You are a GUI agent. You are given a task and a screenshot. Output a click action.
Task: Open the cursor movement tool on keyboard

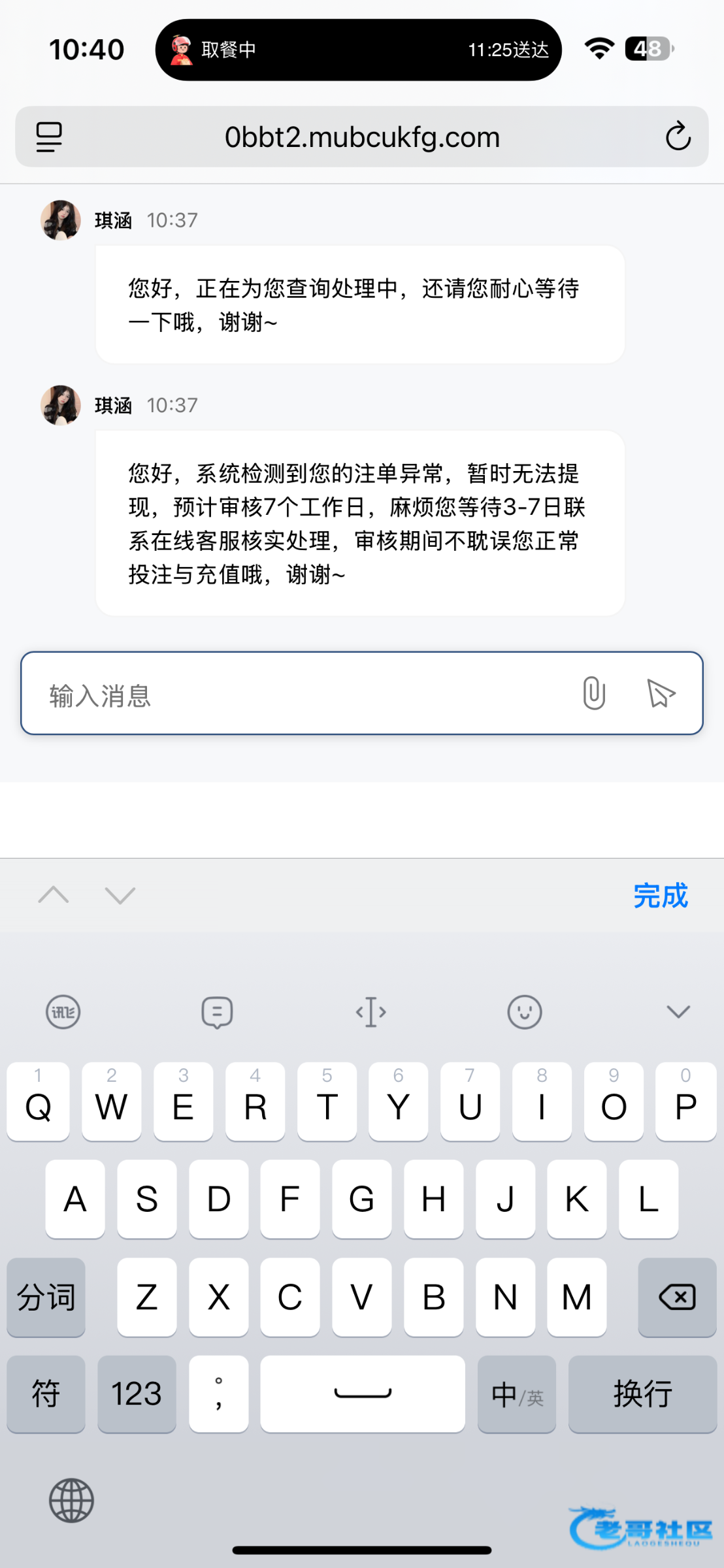coord(370,1012)
